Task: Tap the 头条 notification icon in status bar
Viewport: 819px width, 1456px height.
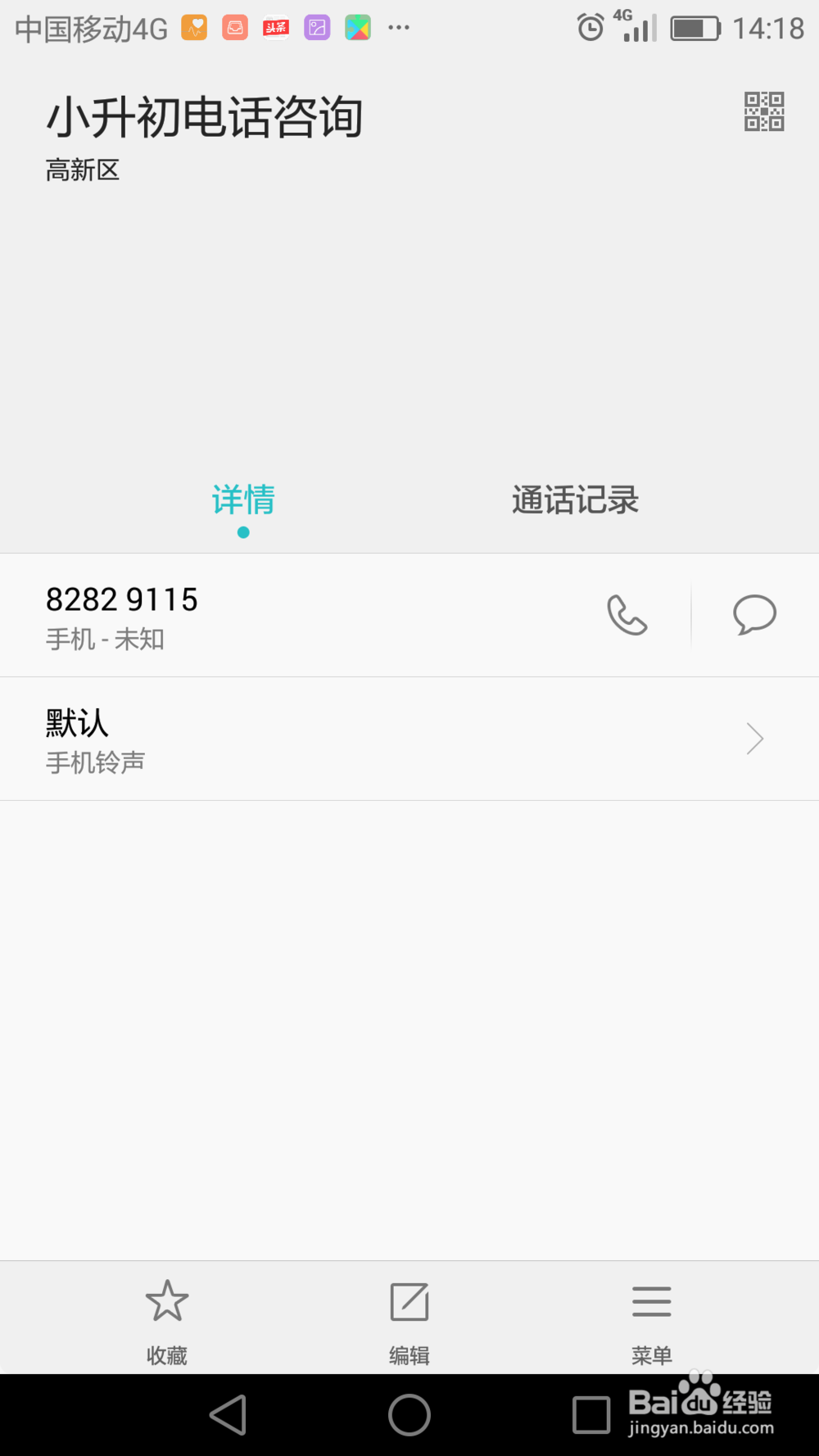Action: click(x=276, y=27)
